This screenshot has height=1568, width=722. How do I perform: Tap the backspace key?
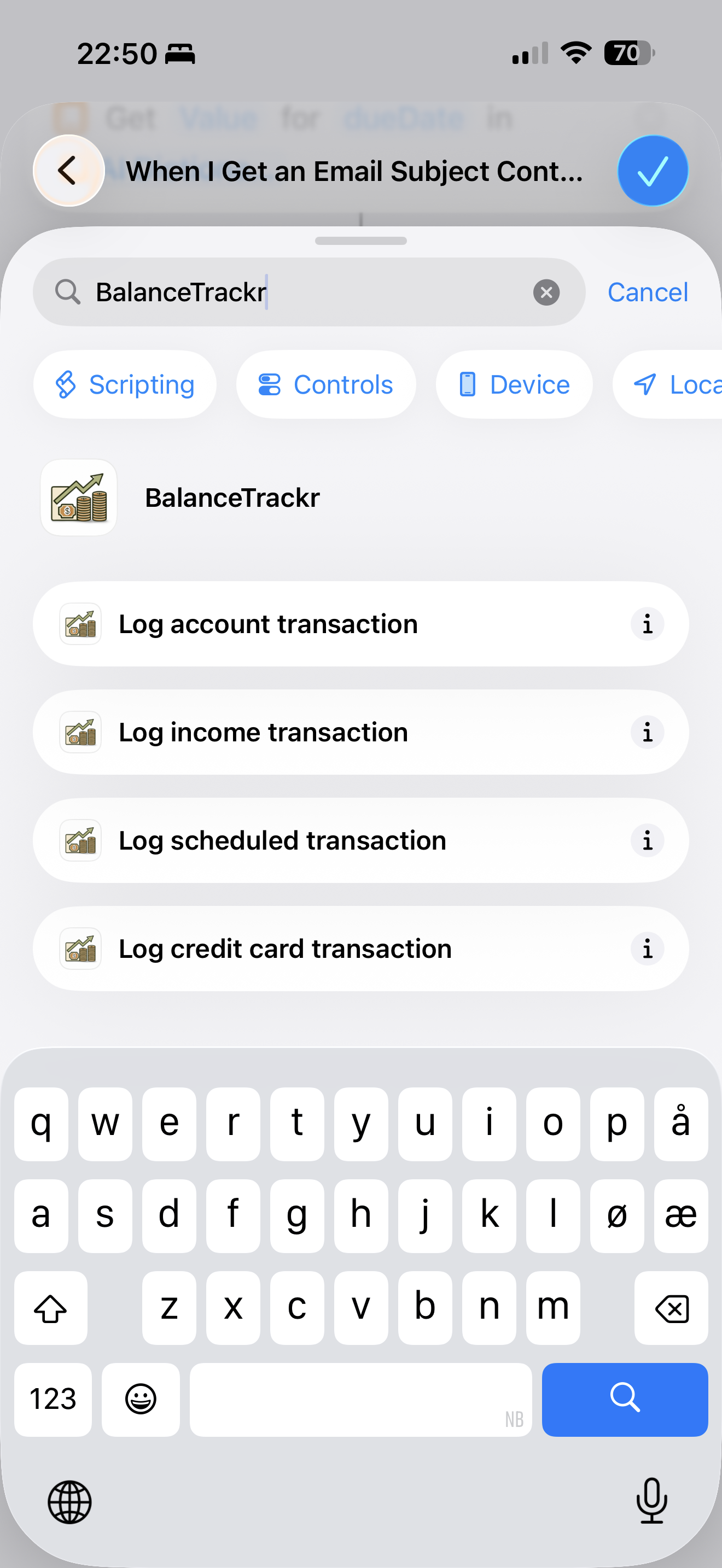tap(671, 1307)
